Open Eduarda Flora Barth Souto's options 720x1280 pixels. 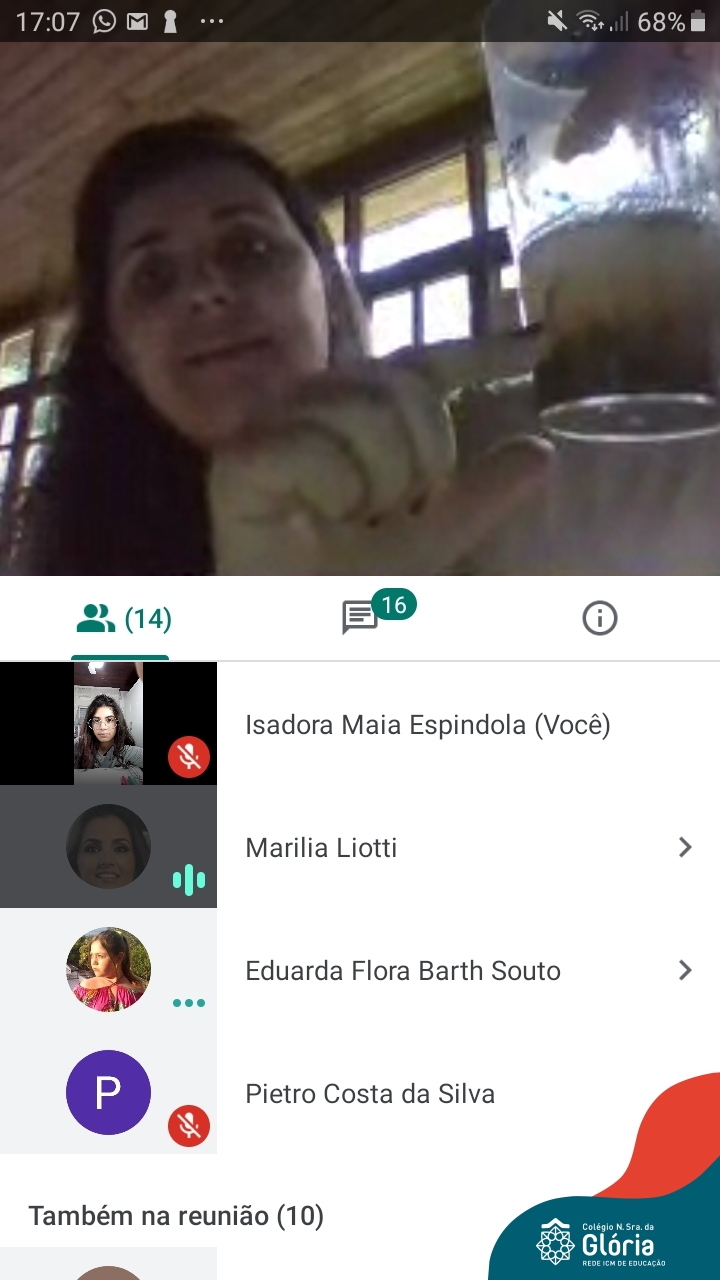(685, 970)
